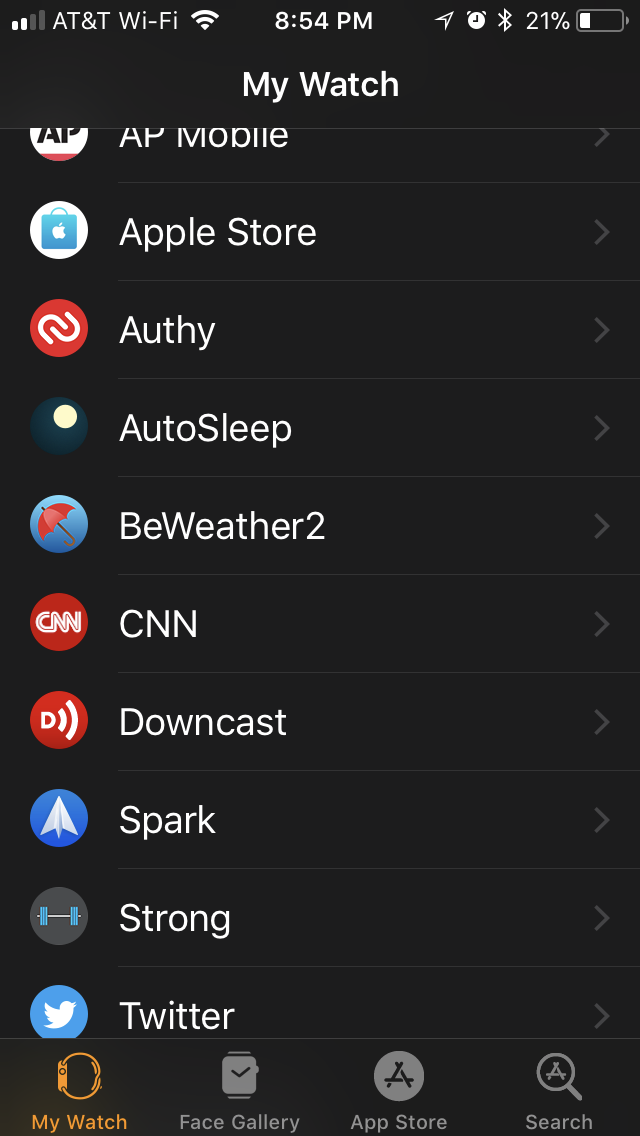The height and width of the screenshot is (1136, 640).
Task: Select the Downcast row
Action: (320, 722)
